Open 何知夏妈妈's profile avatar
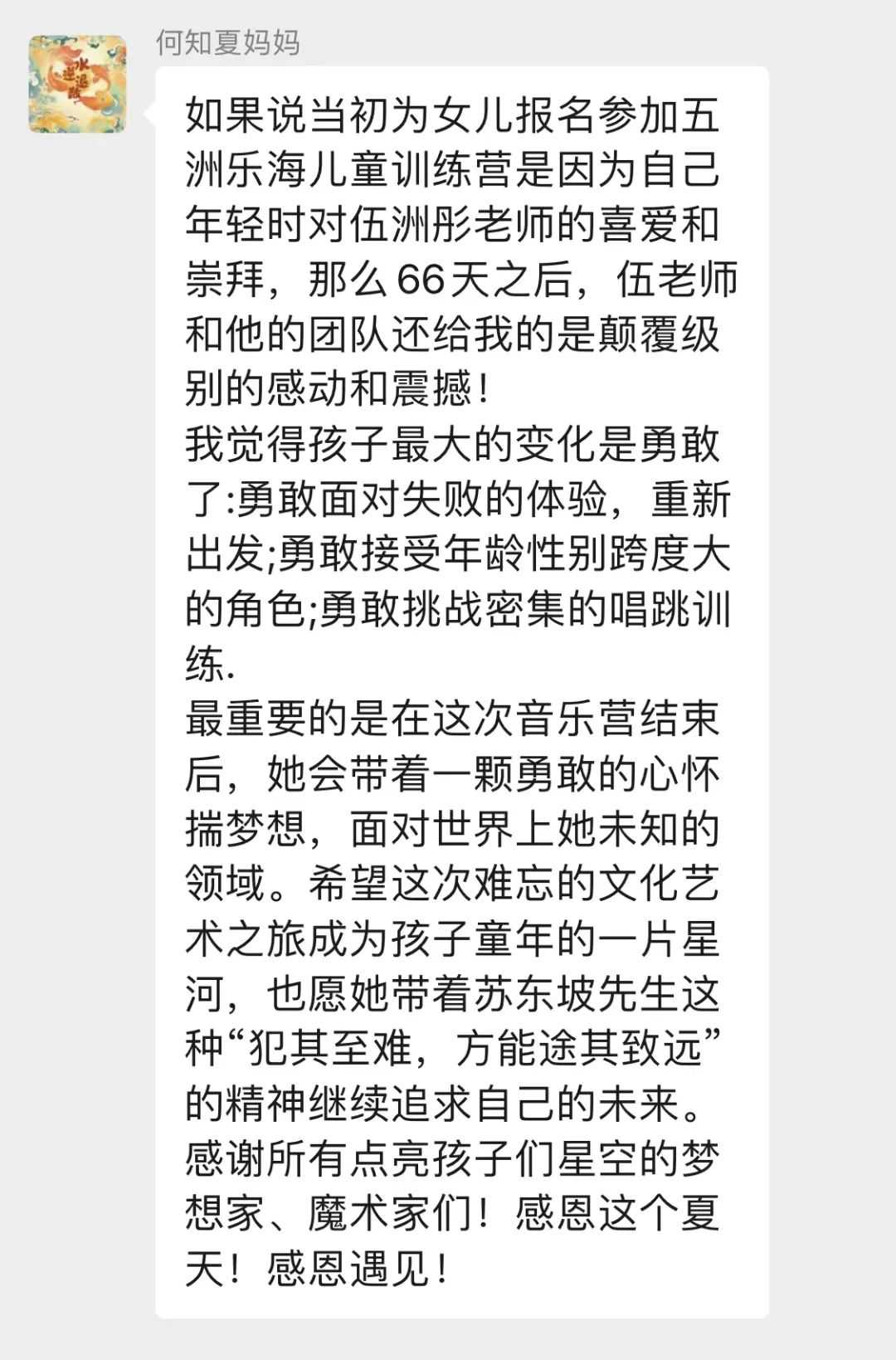Screen dimensions: 896x1360 pyautogui.click(x=77, y=85)
